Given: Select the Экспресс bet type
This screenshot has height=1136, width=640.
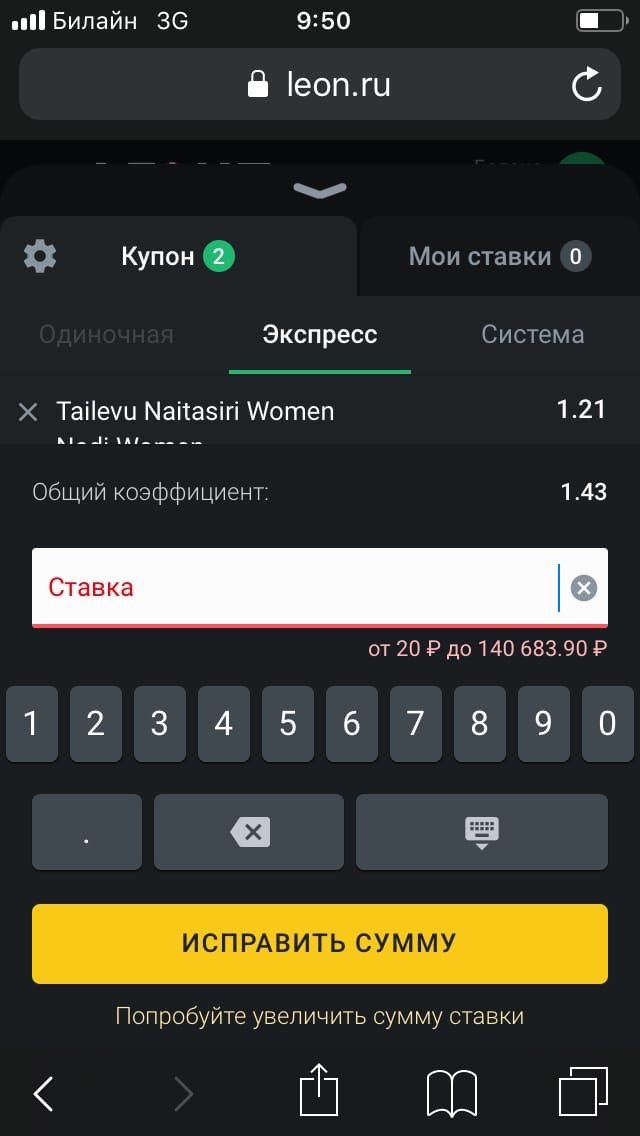Looking at the screenshot, I should (x=320, y=334).
